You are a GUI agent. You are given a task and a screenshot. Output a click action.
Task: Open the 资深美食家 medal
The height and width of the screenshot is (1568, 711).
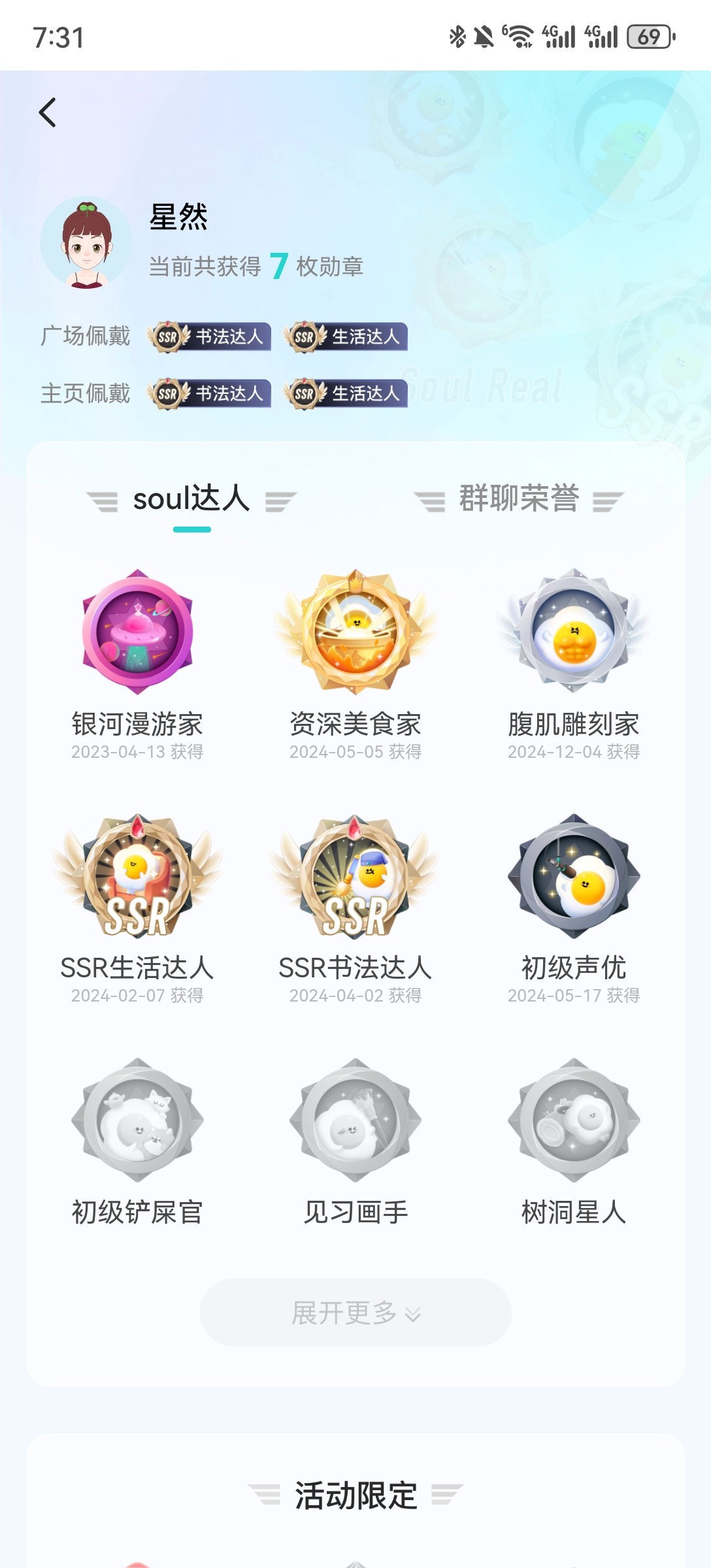(355, 632)
